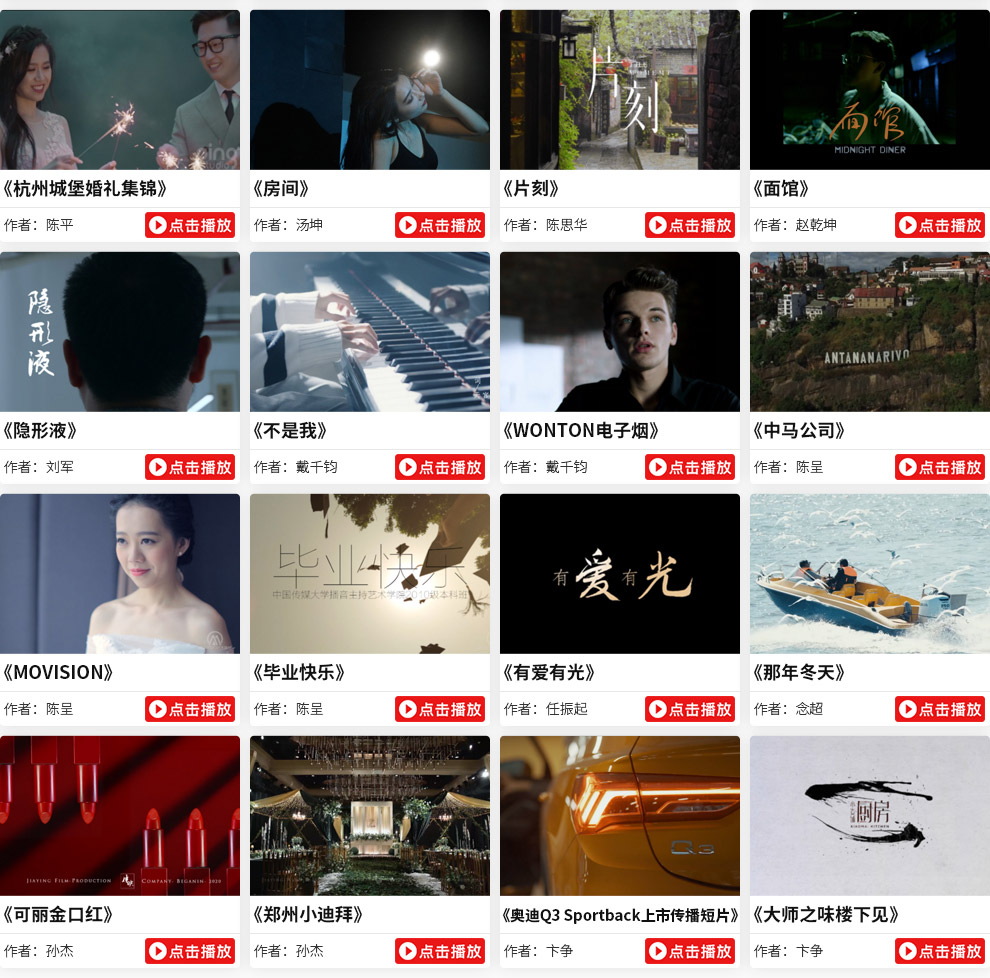
Task: Play the video 《隐形液》
Action: 190,467
